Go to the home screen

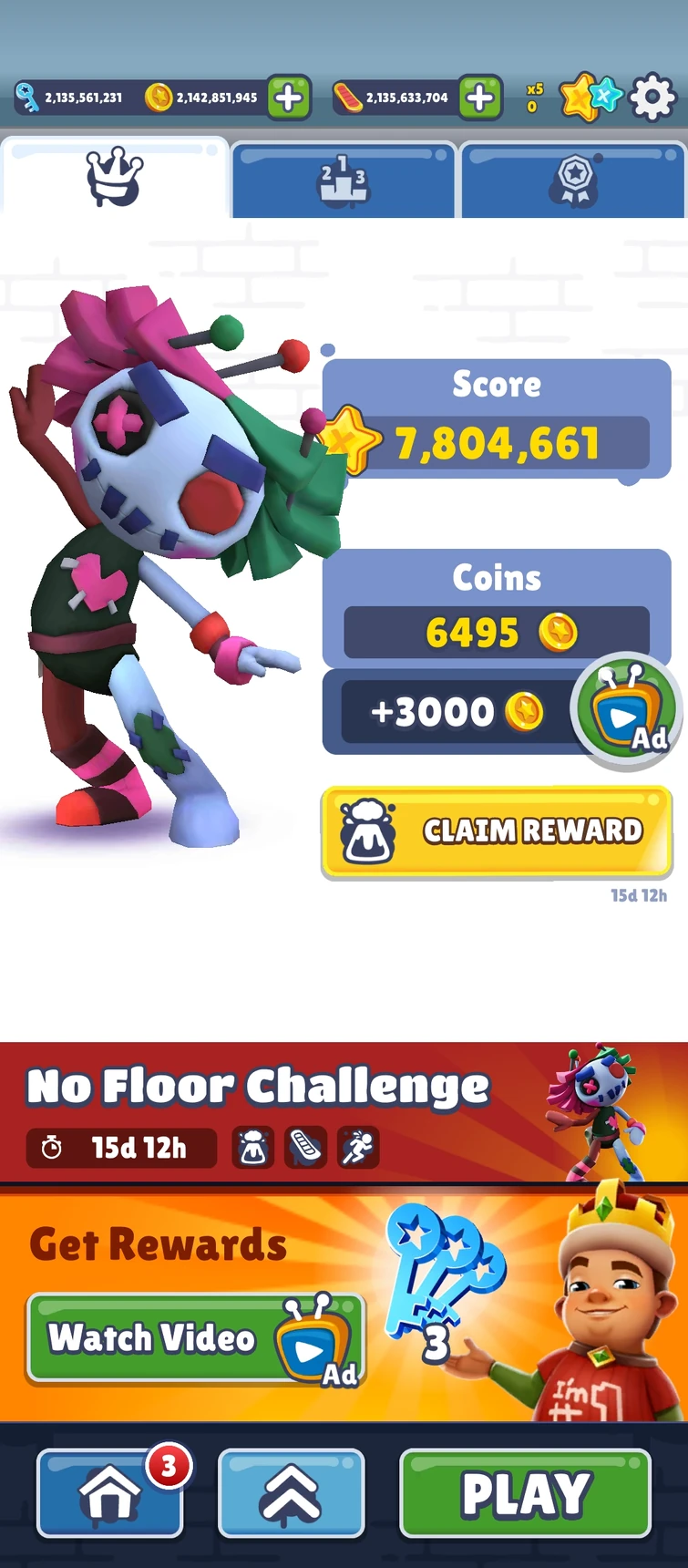pyautogui.click(x=110, y=1493)
